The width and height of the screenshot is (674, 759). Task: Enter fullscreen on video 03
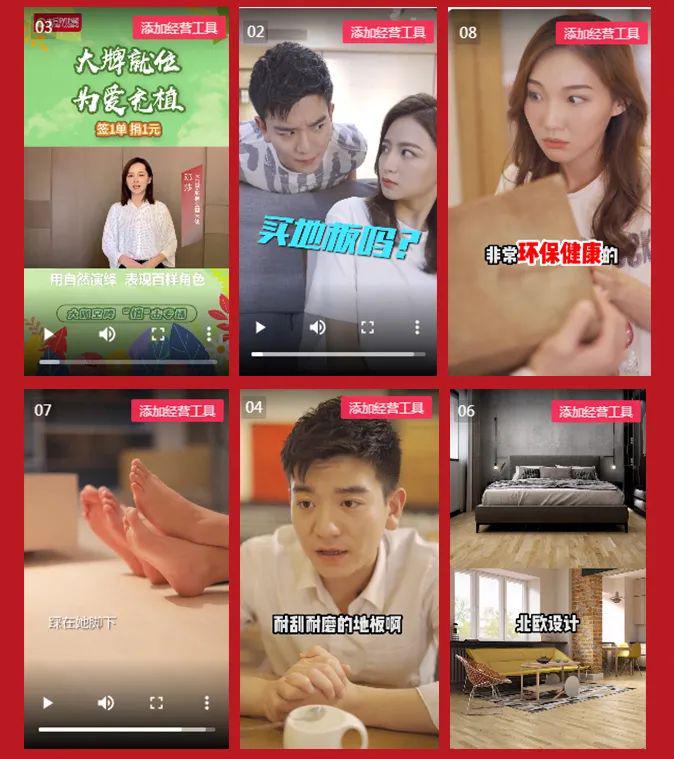click(158, 334)
